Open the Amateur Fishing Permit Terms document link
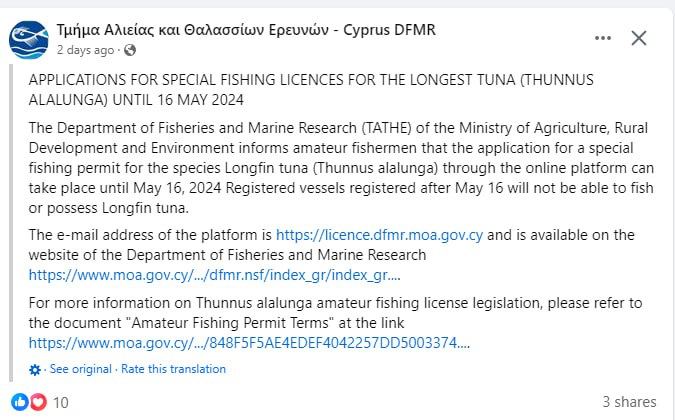This screenshot has width=675, height=420. click(x=249, y=342)
